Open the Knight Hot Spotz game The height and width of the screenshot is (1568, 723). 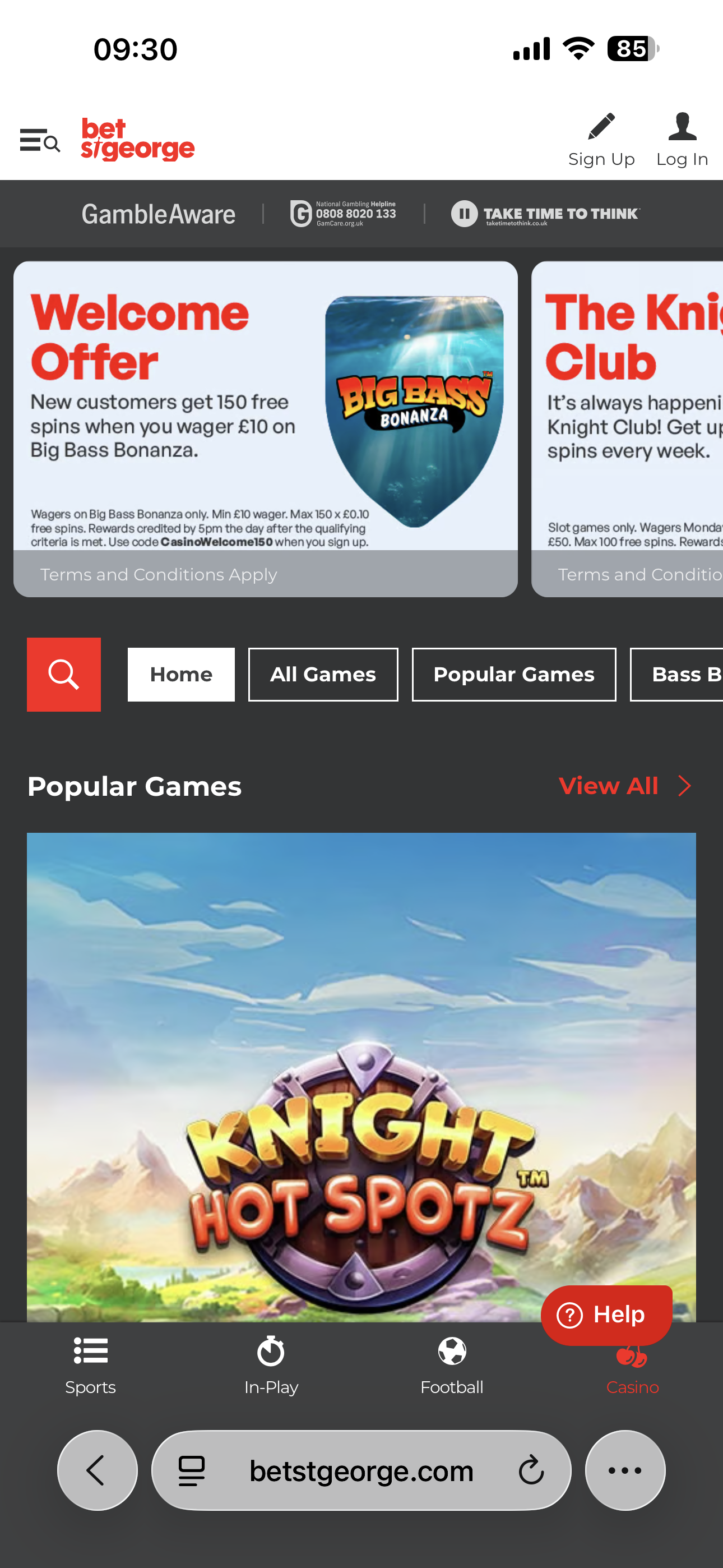pos(361,1071)
